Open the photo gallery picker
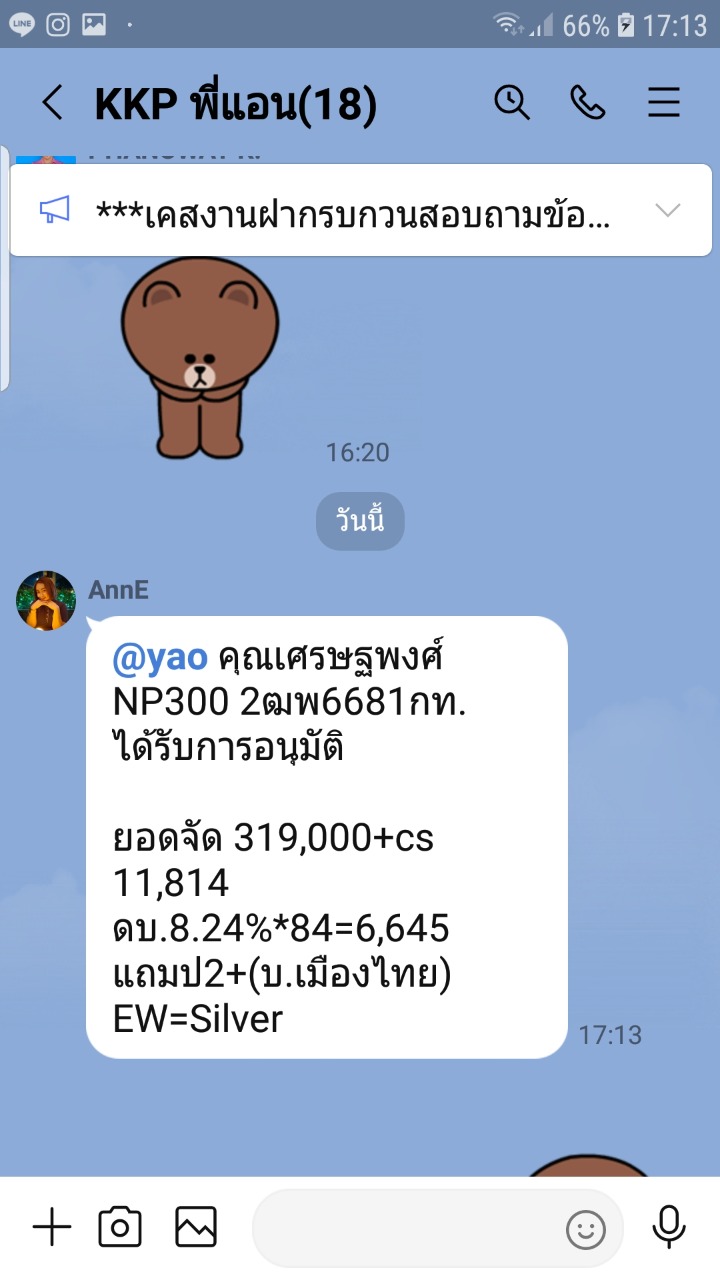Screen dimensions: 720x1280 (196, 1226)
